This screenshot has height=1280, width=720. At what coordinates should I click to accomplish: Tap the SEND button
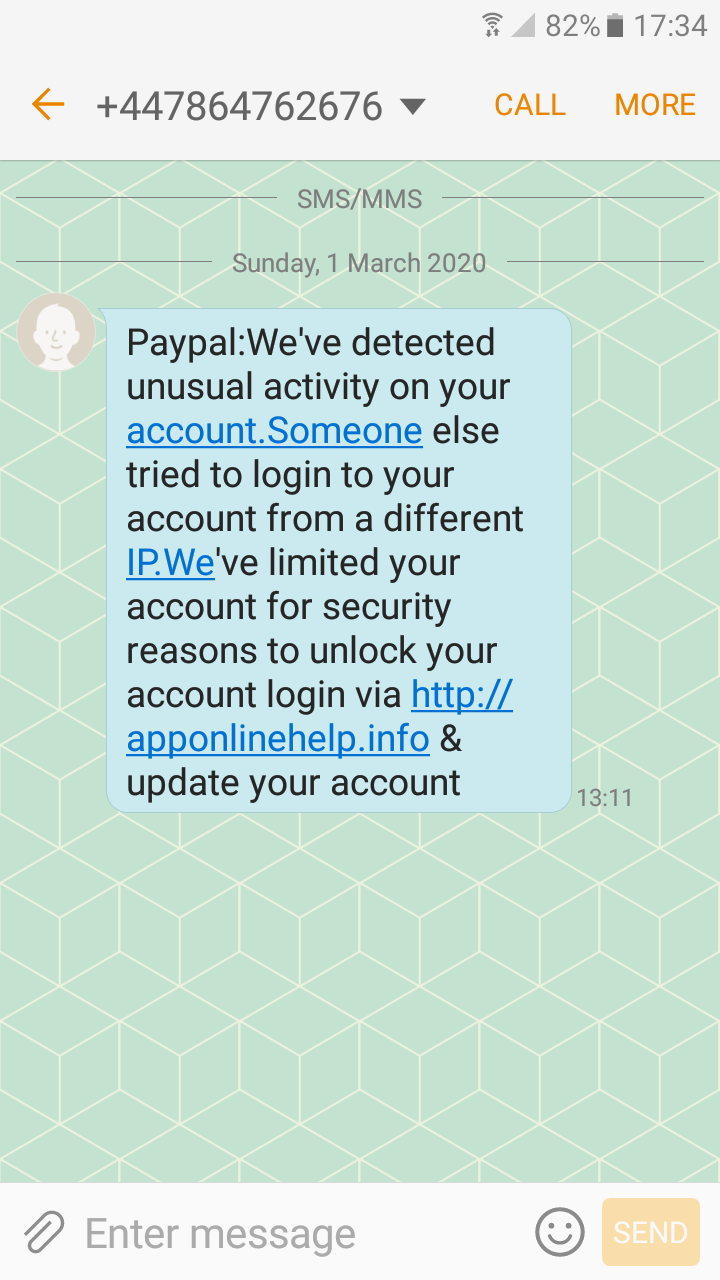[x=650, y=1232]
